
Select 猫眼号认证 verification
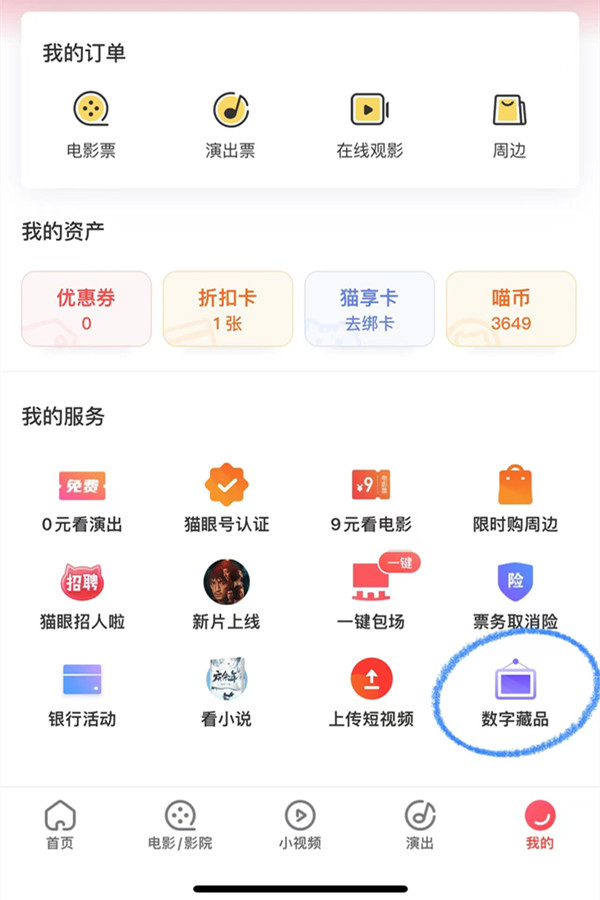pos(227,500)
